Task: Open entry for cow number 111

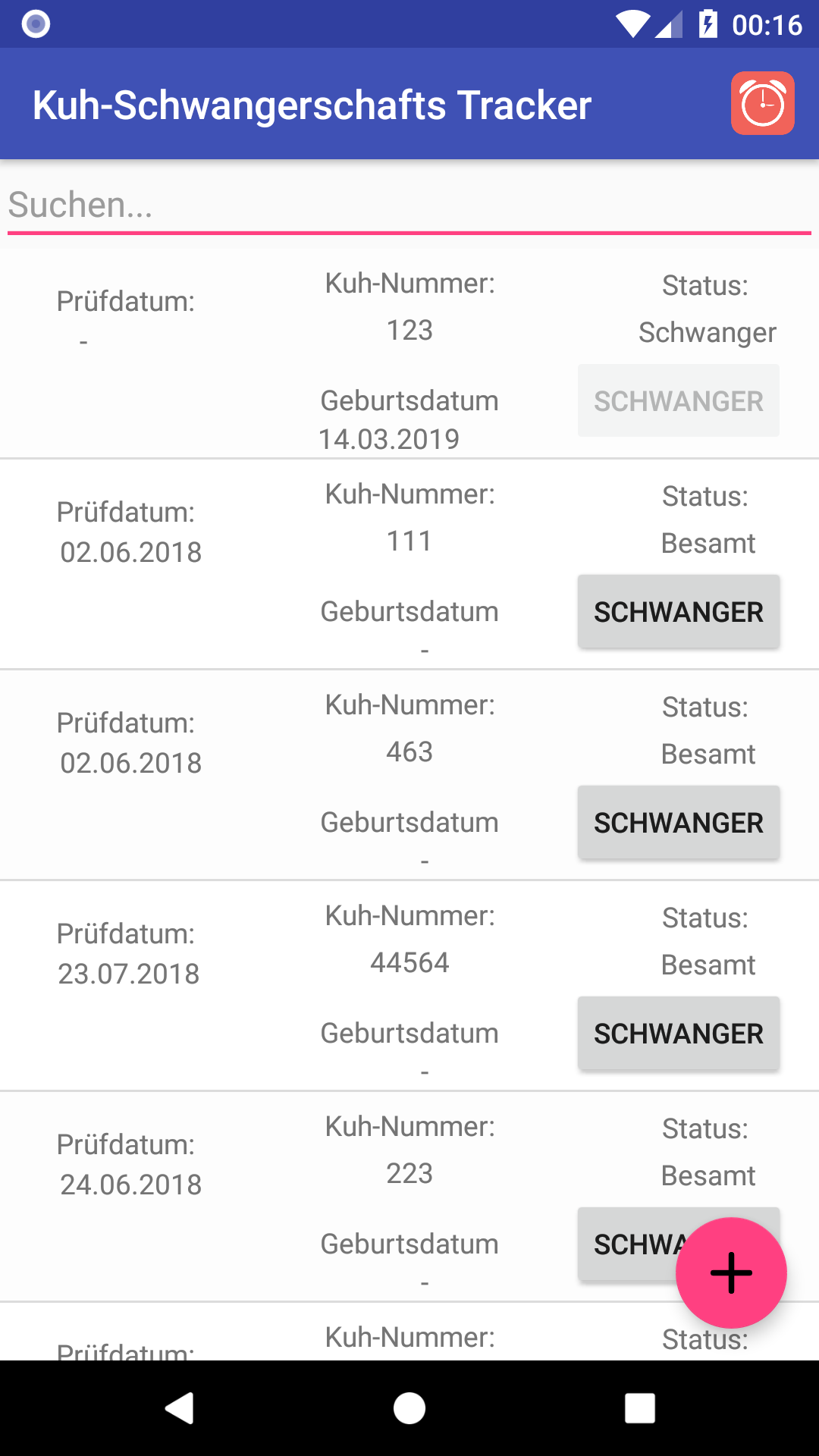Action: click(409, 541)
